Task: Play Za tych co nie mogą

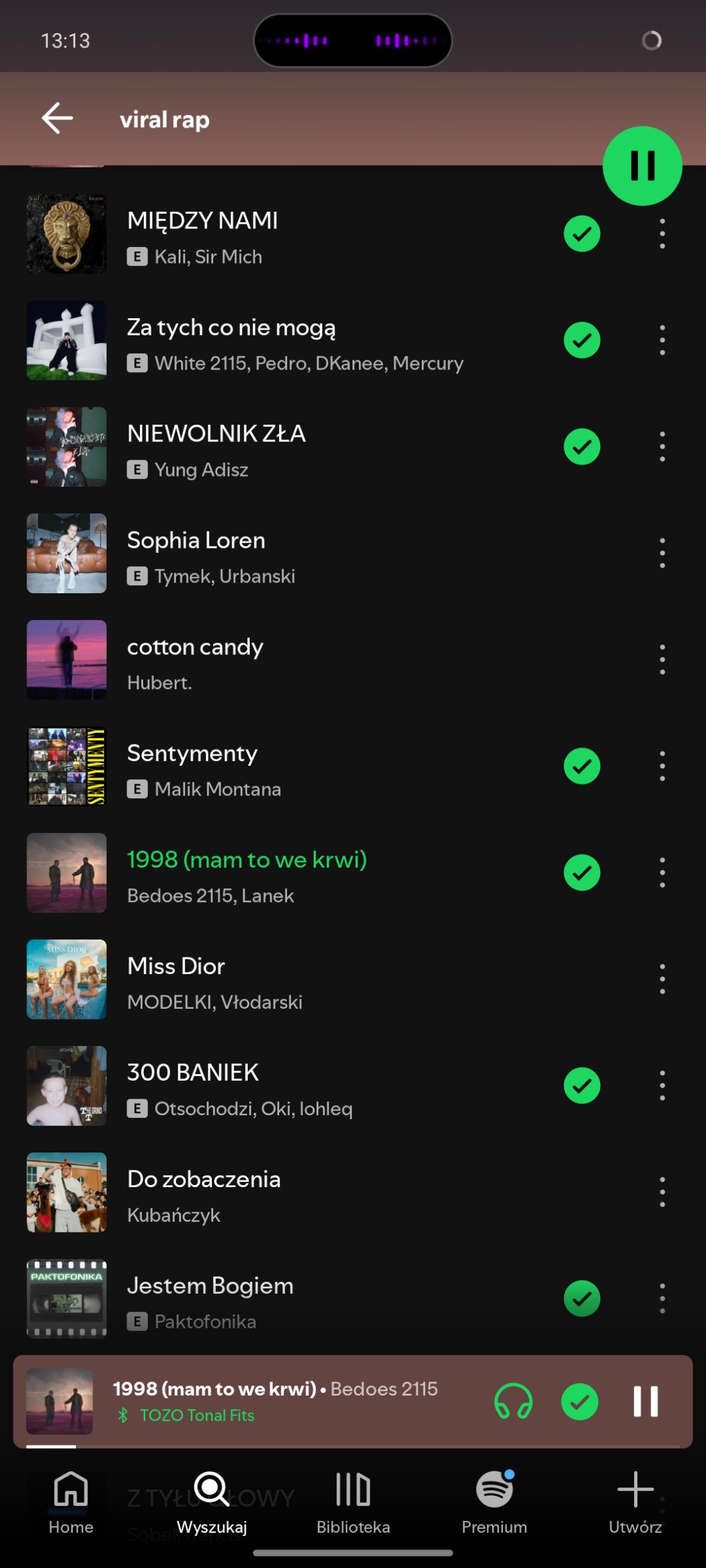Action: pos(293,341)
